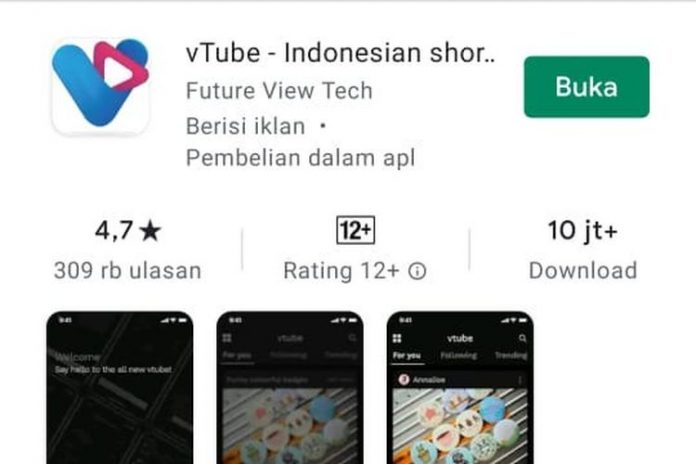Open the Future View Tech developer page
Viewport: 696px width, 464px height.
click(x=279, y=91)
